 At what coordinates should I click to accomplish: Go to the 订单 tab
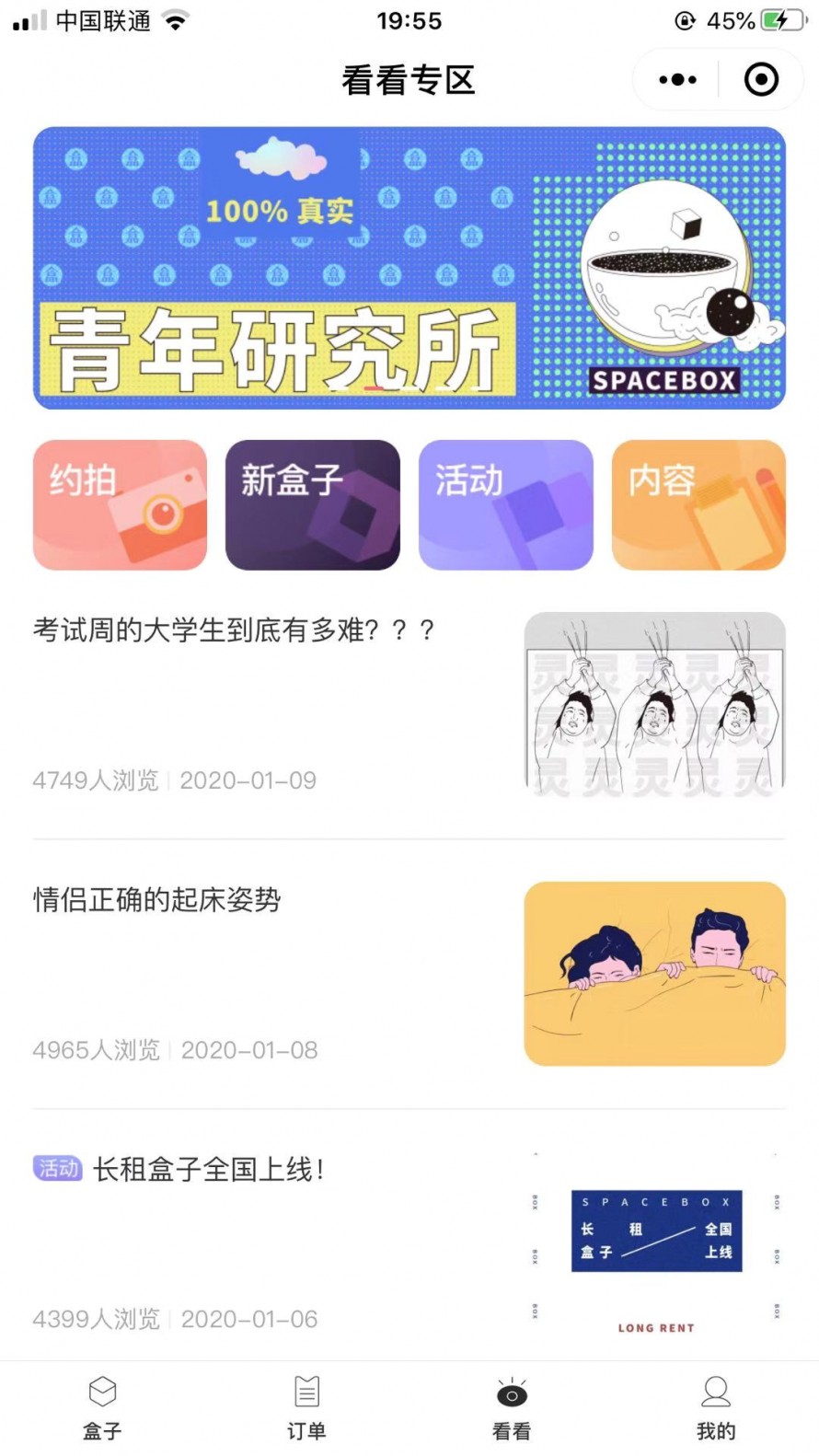pyautogui.click(x=306, y=1407)
